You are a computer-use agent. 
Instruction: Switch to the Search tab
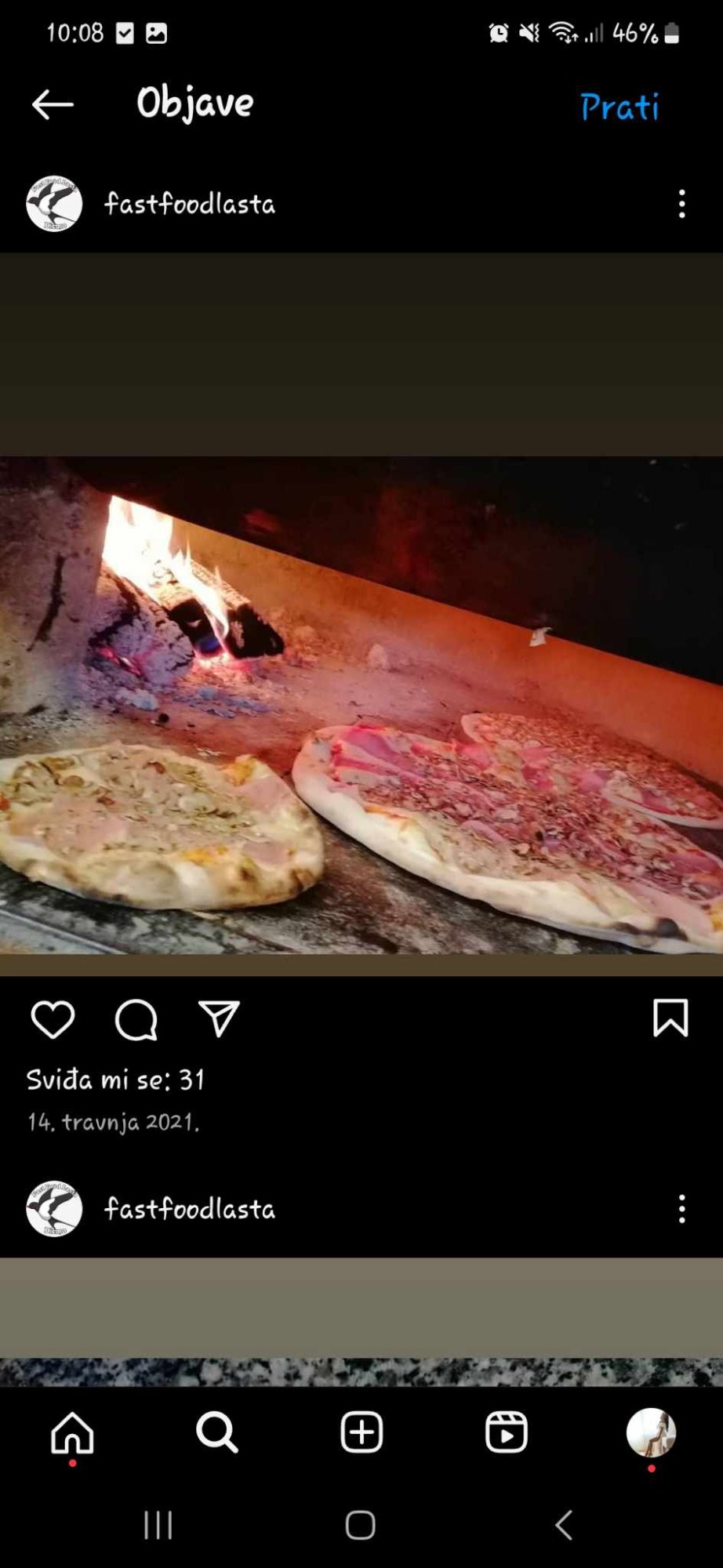click(217, 1433)
